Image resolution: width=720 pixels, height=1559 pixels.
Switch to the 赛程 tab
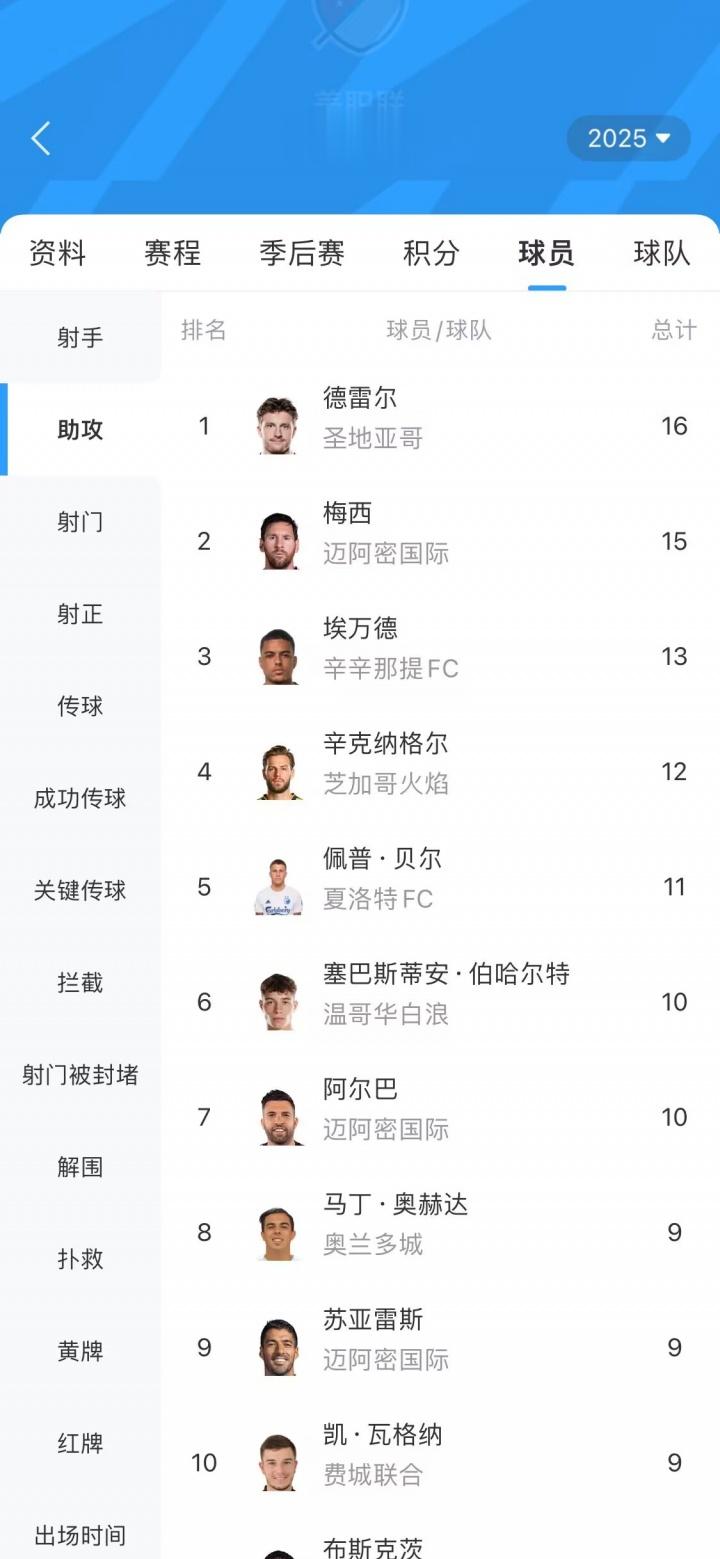pyautogui.click(x=172, y=253)
